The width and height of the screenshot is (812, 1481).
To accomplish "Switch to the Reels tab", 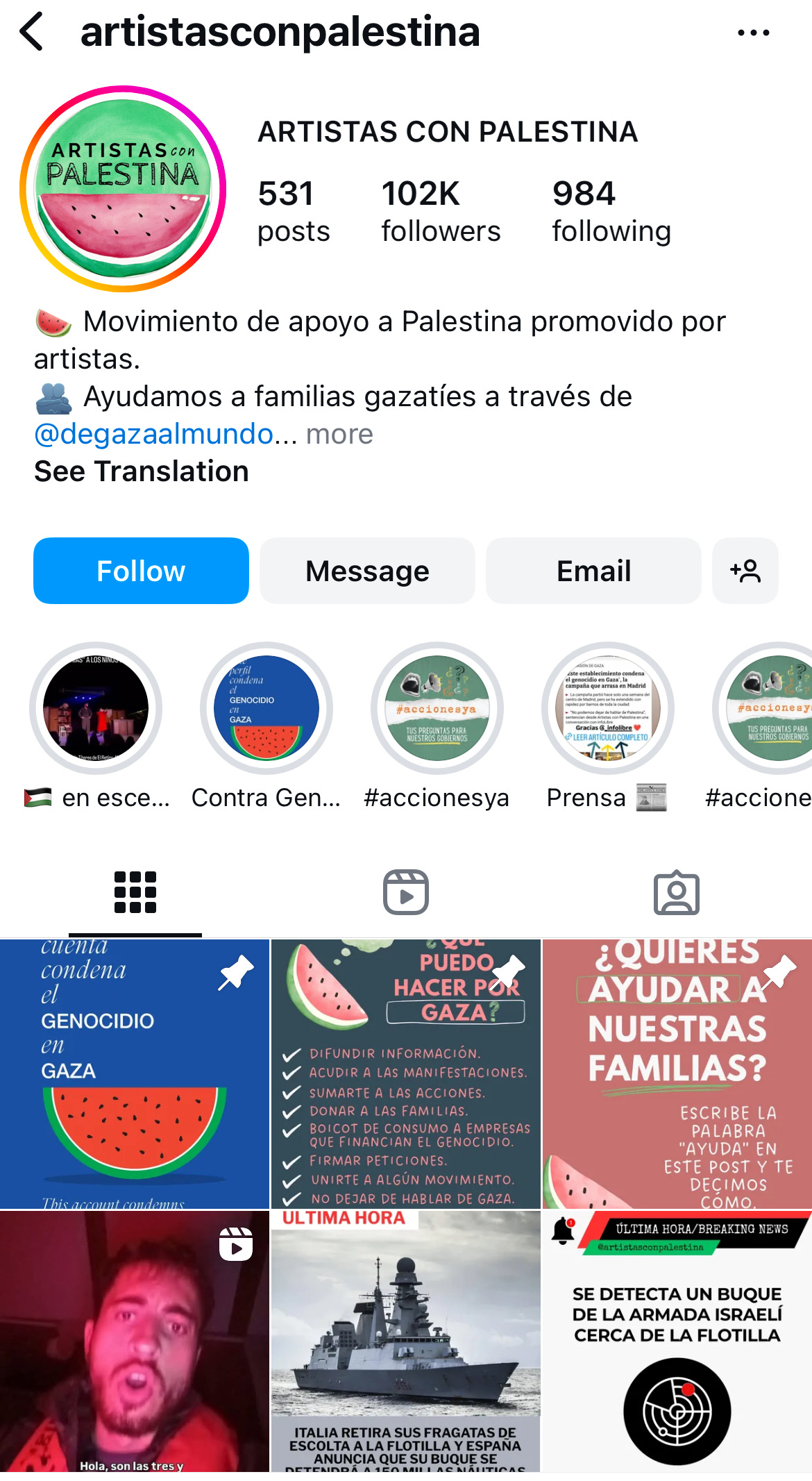I will click(406, 892).
